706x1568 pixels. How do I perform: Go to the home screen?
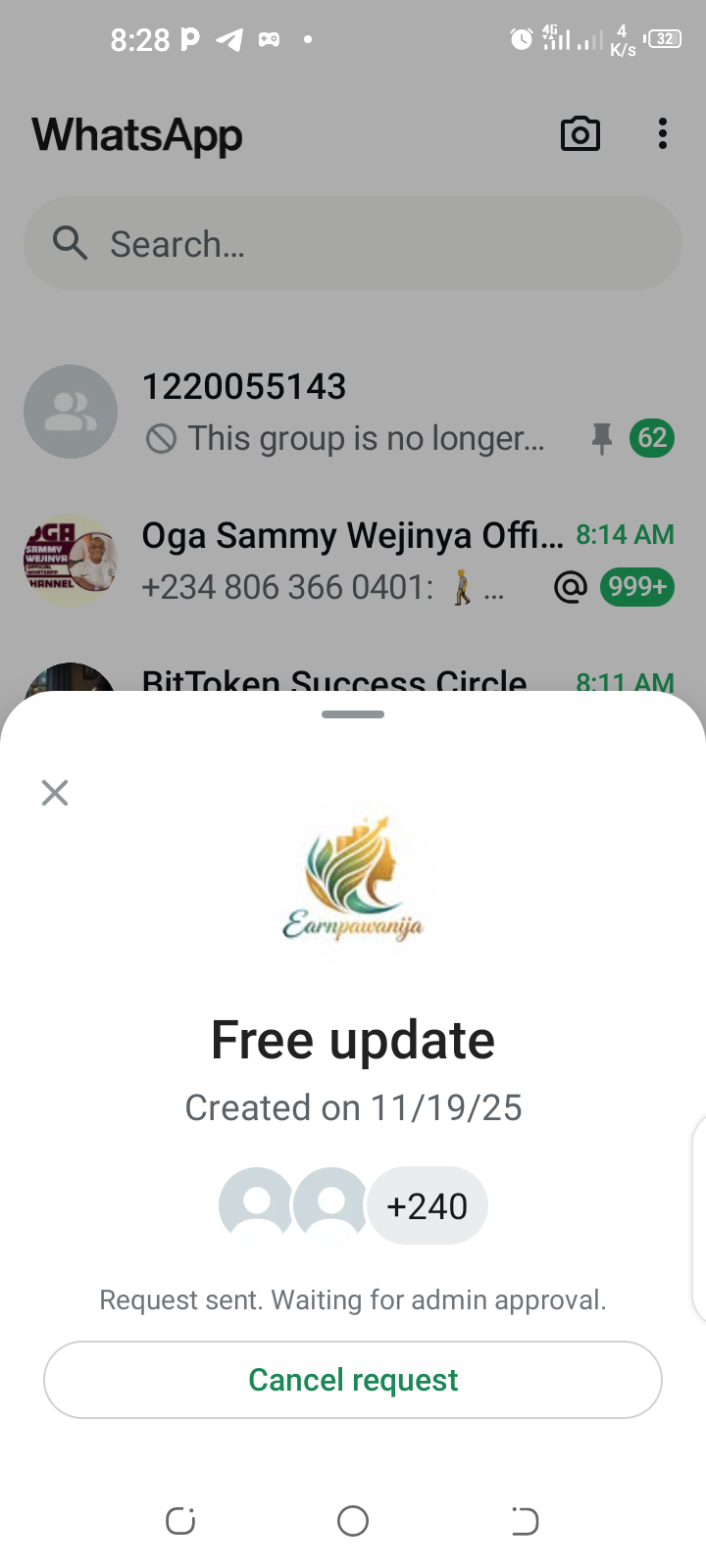(353, 1521)
